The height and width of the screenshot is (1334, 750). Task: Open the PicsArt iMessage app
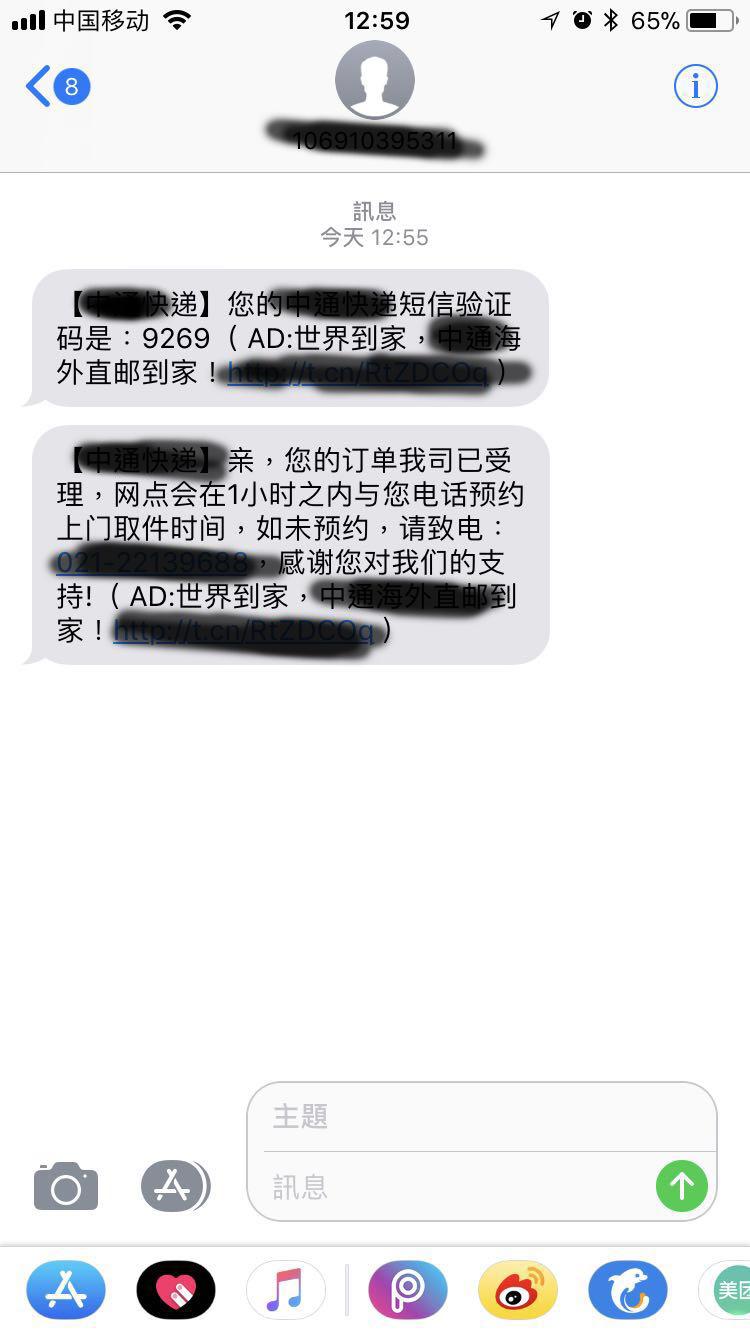click(407, 1291)
